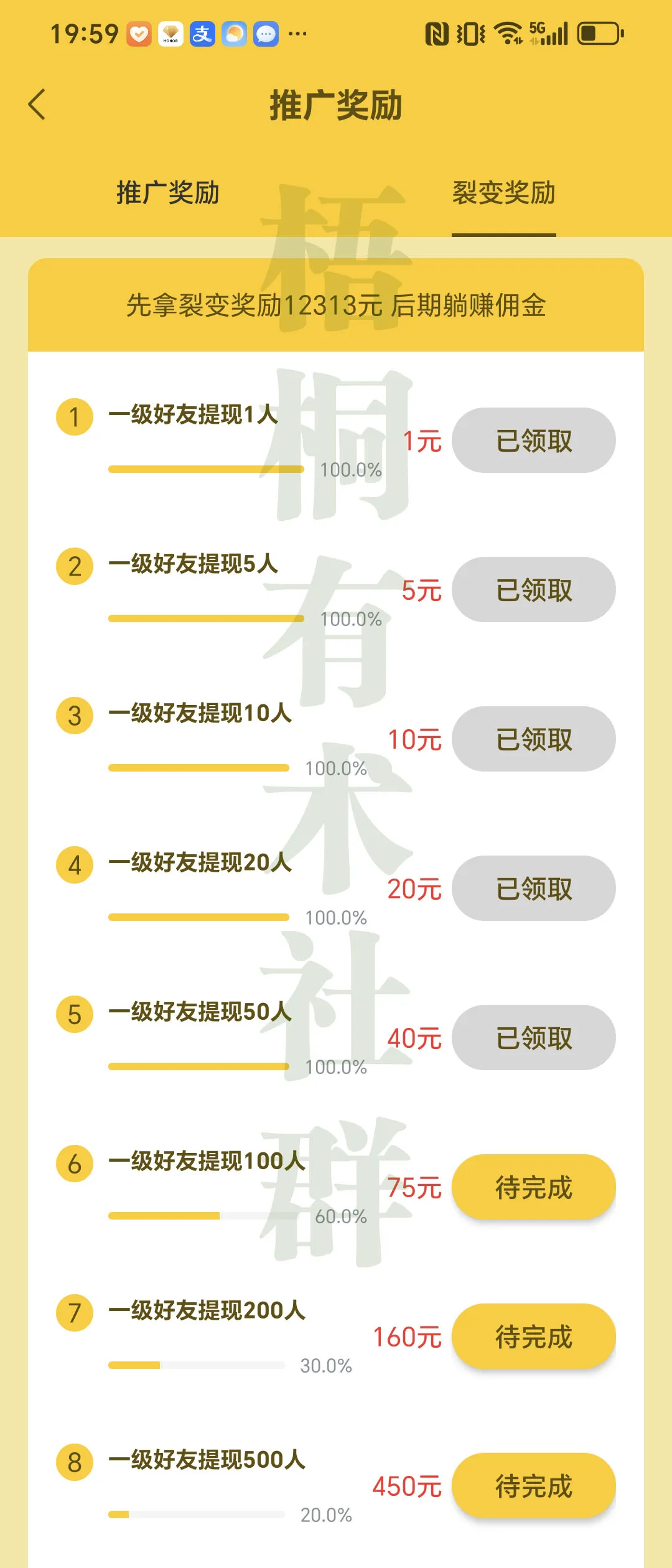Select the 裂变奖励 tab

point(503,193)
